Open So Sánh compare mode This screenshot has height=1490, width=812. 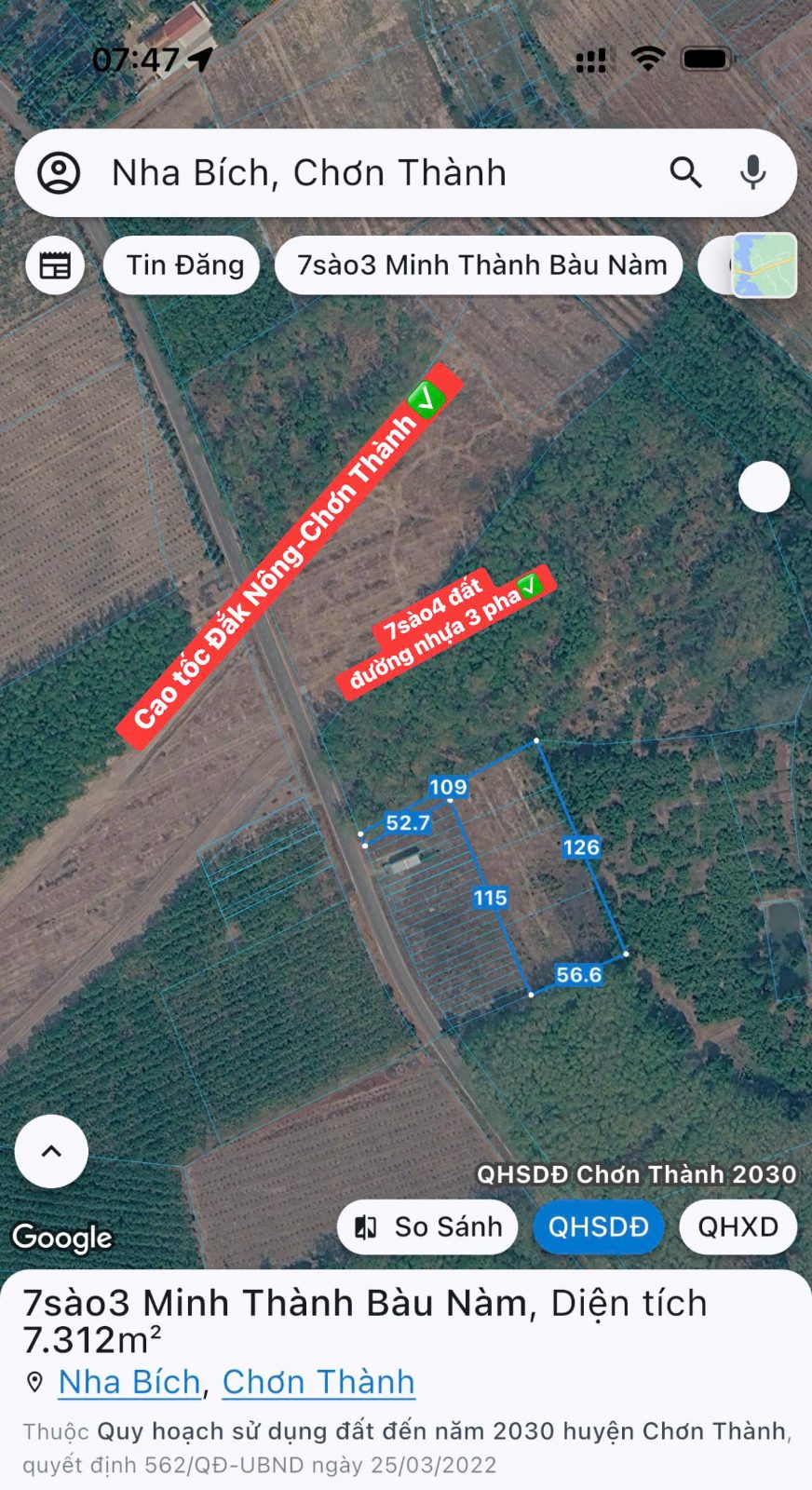pyautogui.click(x=427, y=1227)
